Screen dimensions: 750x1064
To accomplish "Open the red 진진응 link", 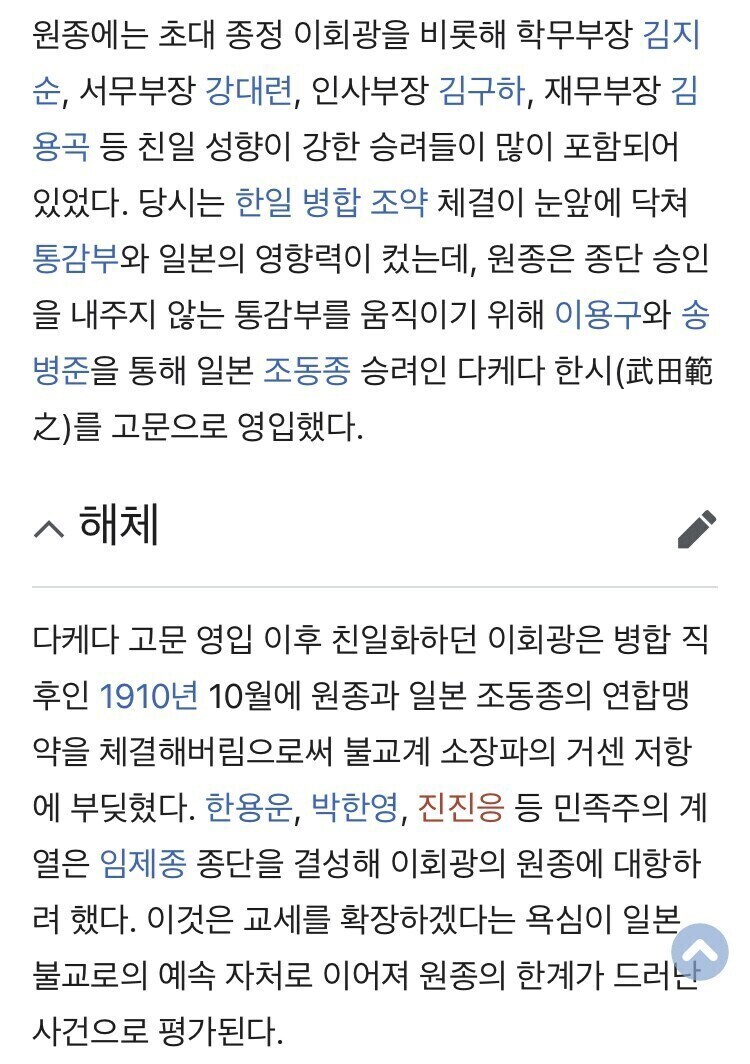I will 461,806.
